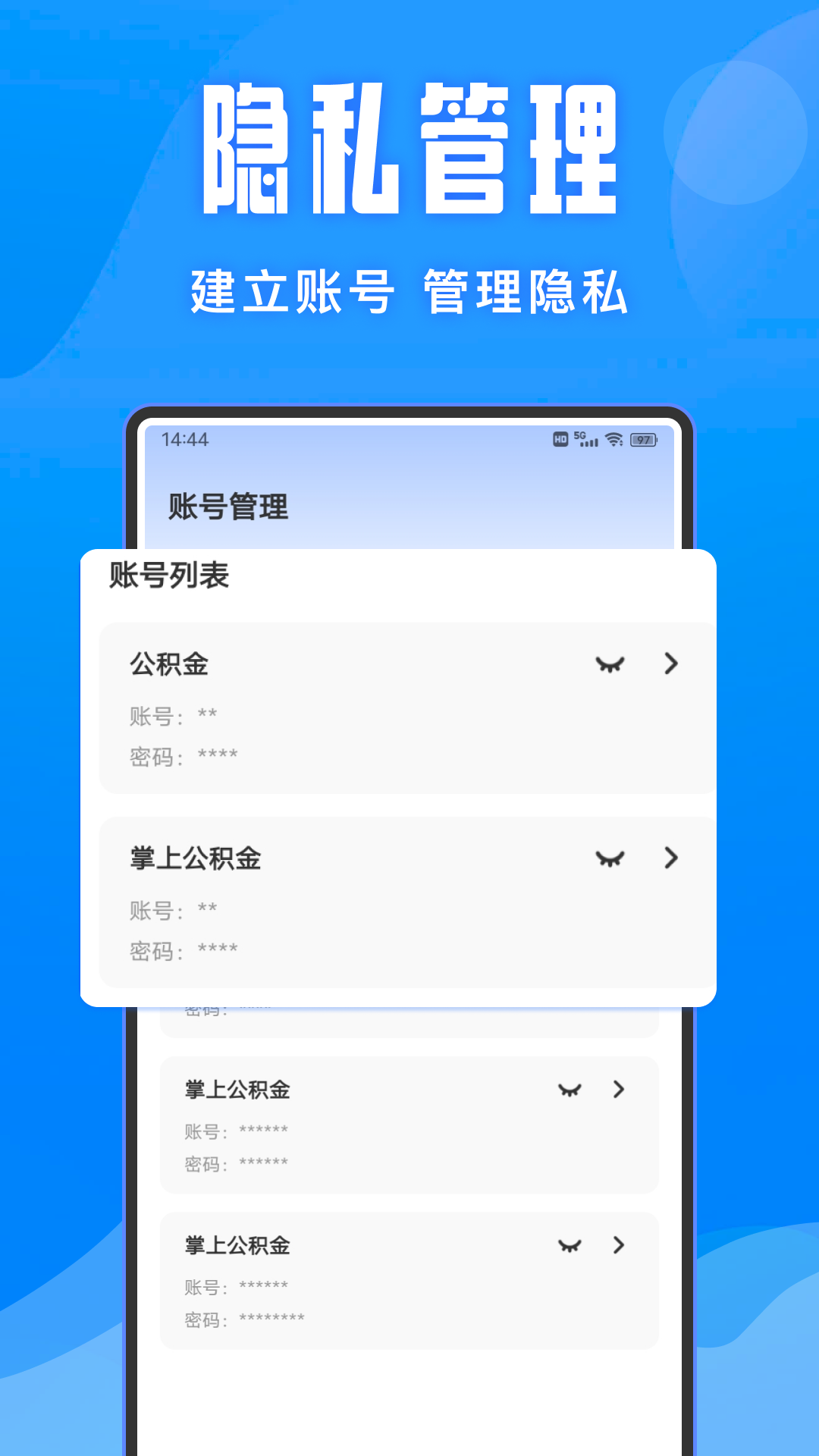Click the 账号列表 panel header
This screenshot has height=1456, width=819.
[x=168, y=576]
